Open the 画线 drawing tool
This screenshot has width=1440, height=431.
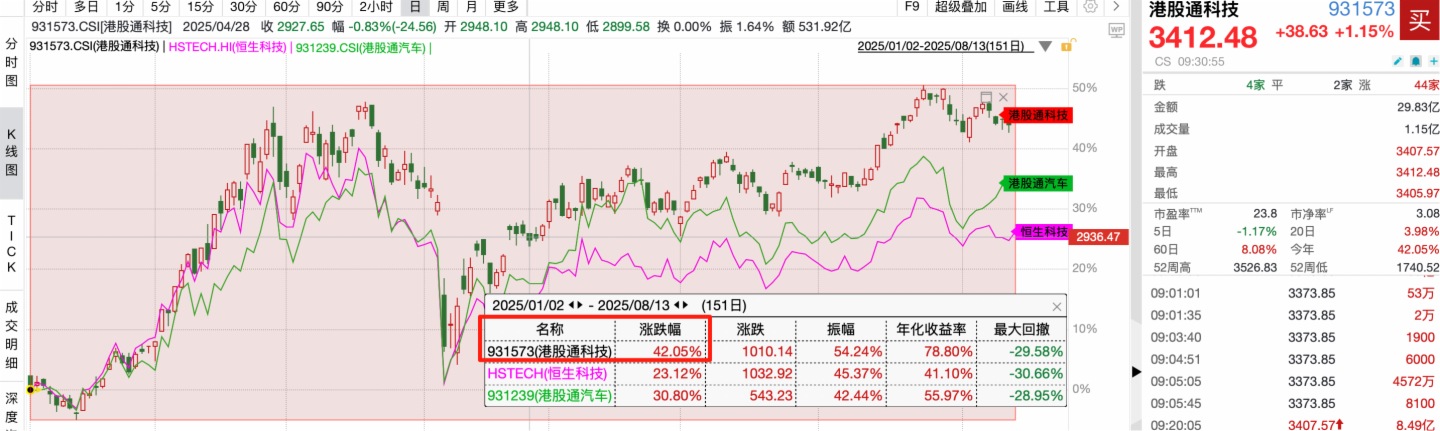tap(1015, 6)
